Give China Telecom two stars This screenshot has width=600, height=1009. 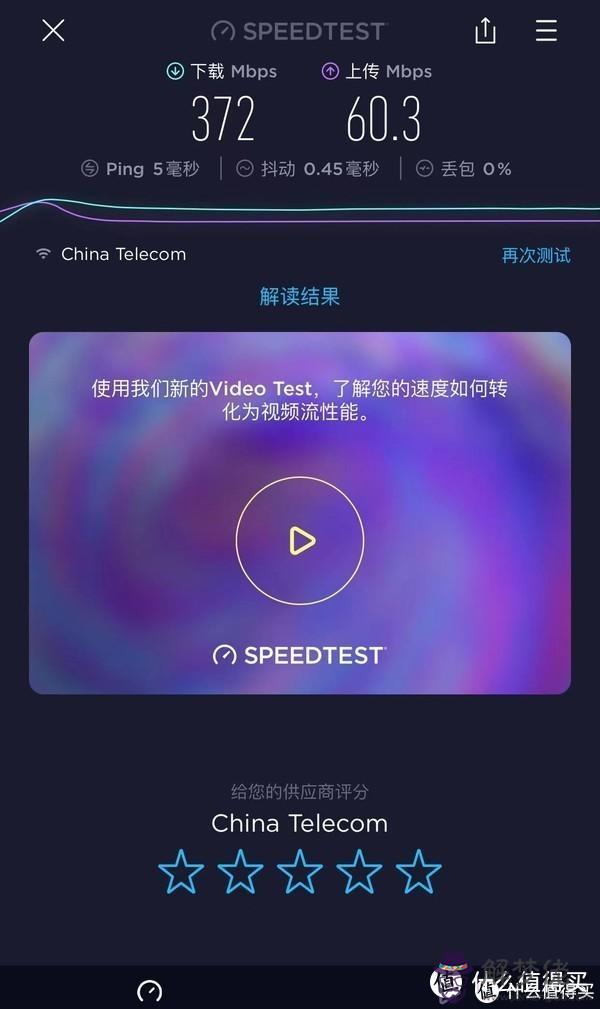[x=241, y=872]
